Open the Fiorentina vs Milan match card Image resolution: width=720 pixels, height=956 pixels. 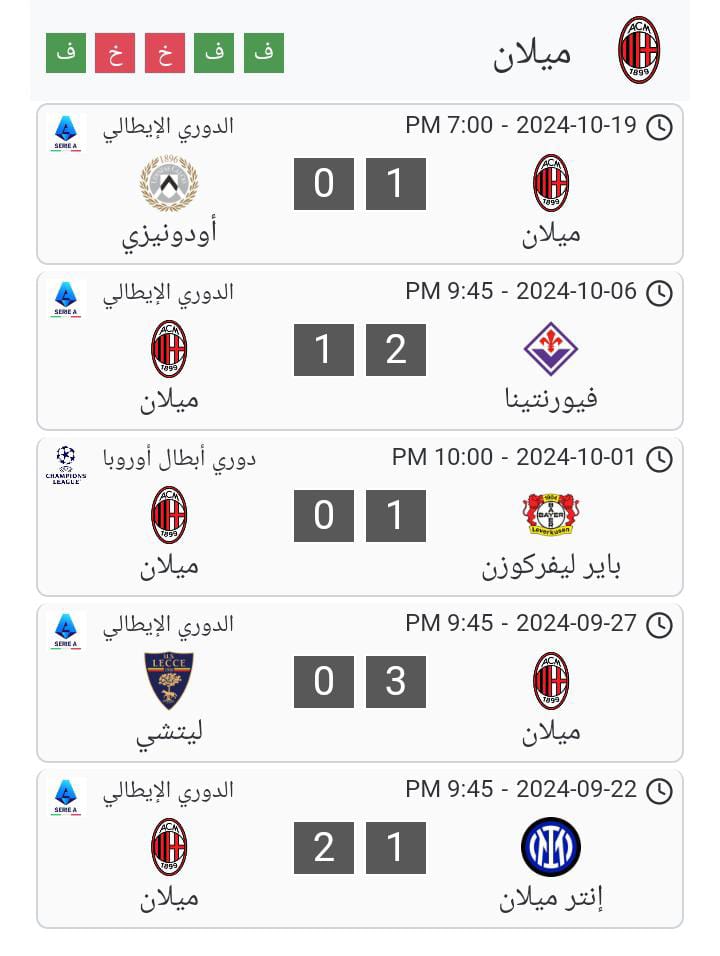[x=360, y=350]
